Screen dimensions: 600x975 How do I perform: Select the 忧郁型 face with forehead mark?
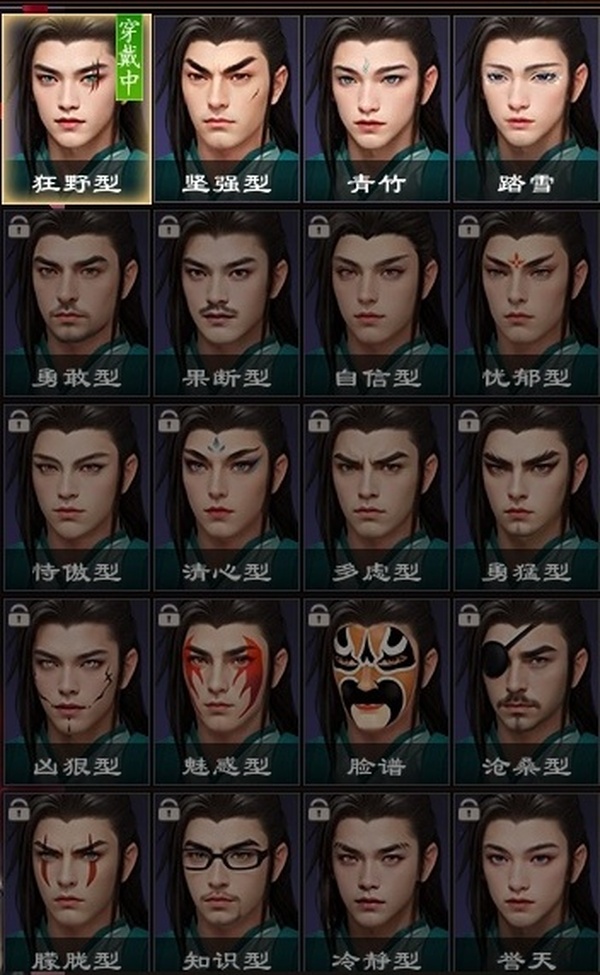coord(526,302)
